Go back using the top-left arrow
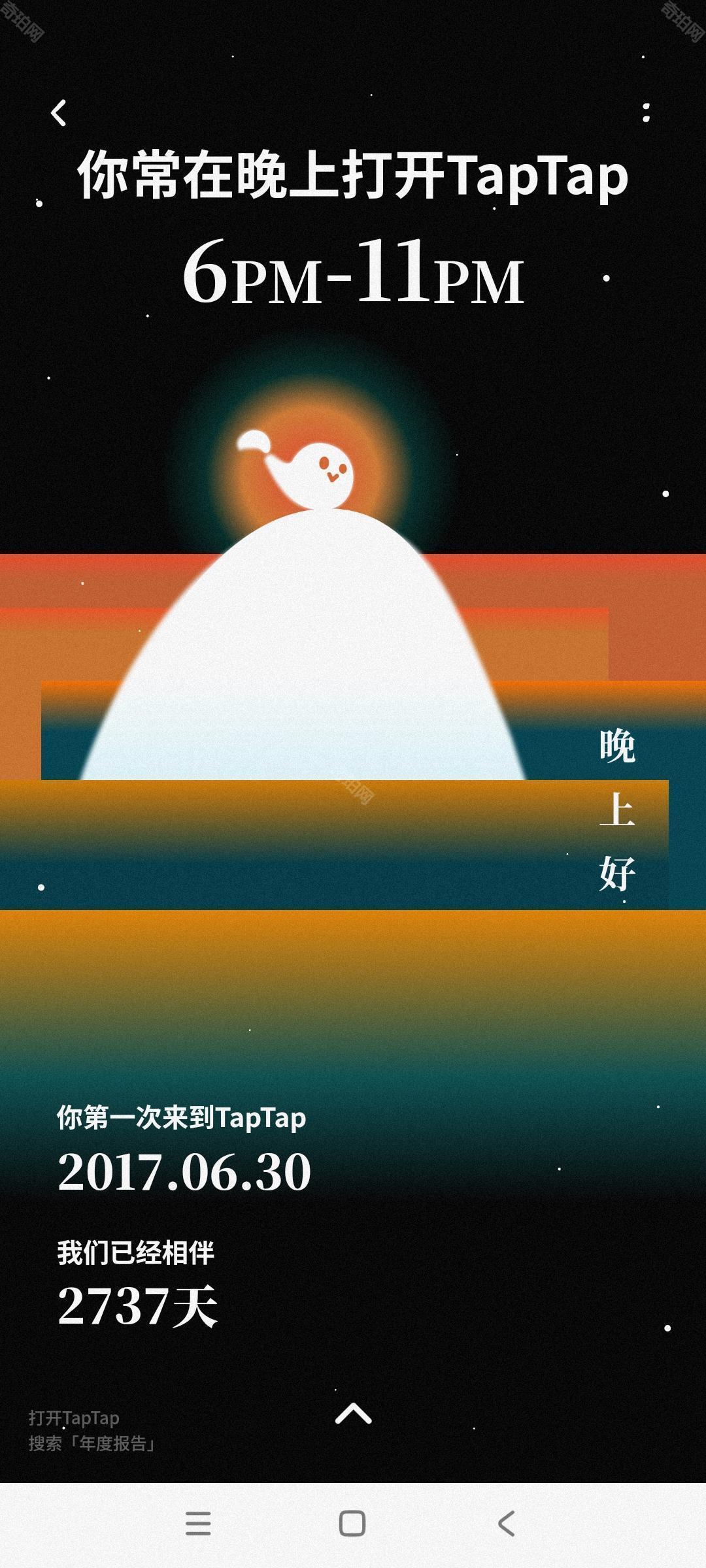The height and width of the screenshot is (1568, 706). click(x=59, y=113)
